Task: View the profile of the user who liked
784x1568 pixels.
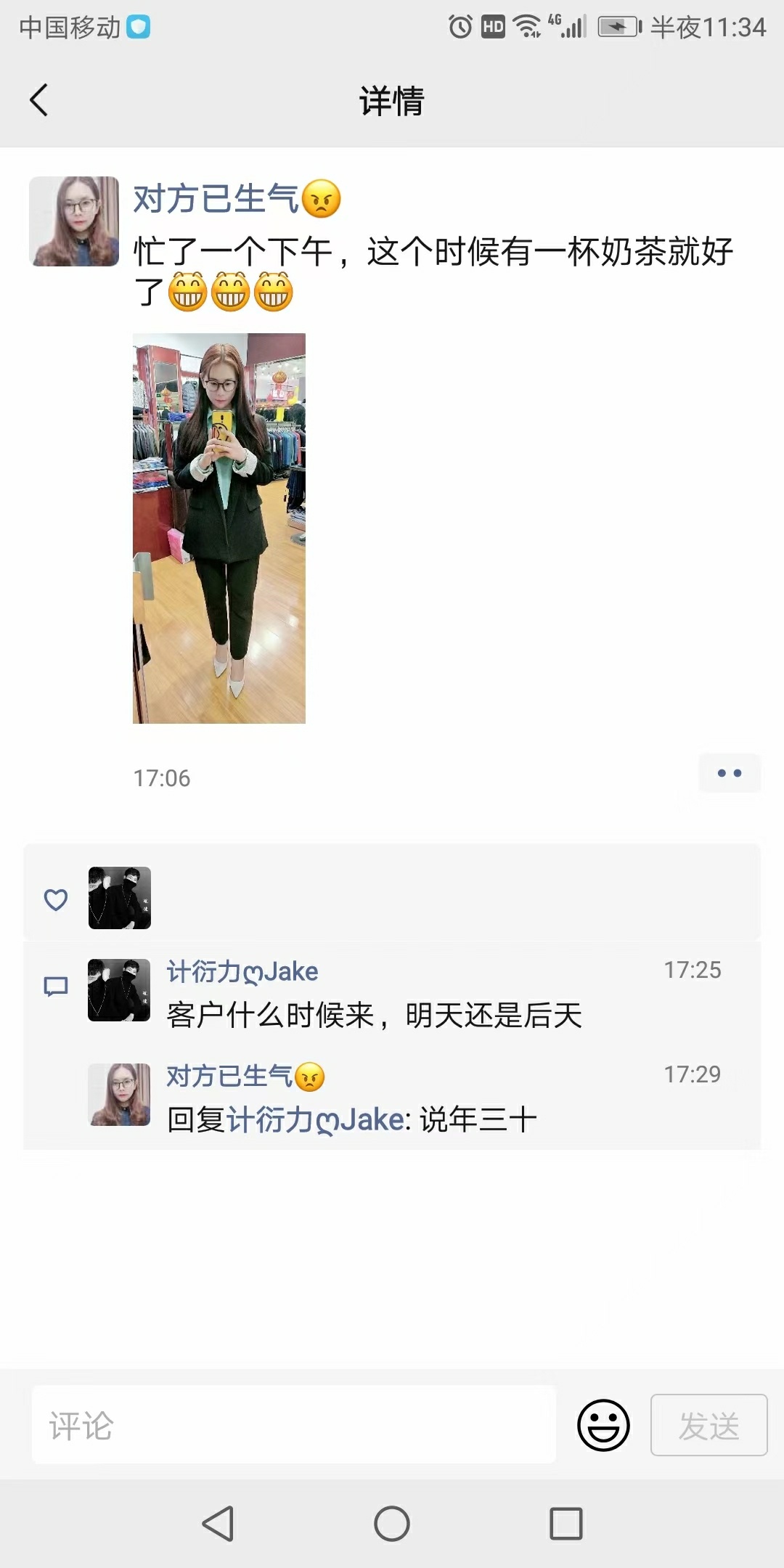Action: (x=120, y=898)
